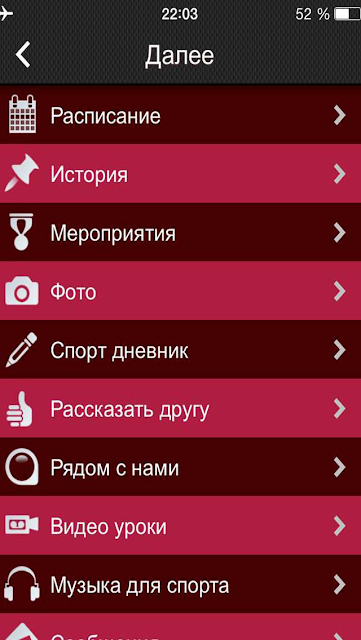This screenshot has height=640, width=361.
Task: Open Рядом с нами
Action: [180, 467]
